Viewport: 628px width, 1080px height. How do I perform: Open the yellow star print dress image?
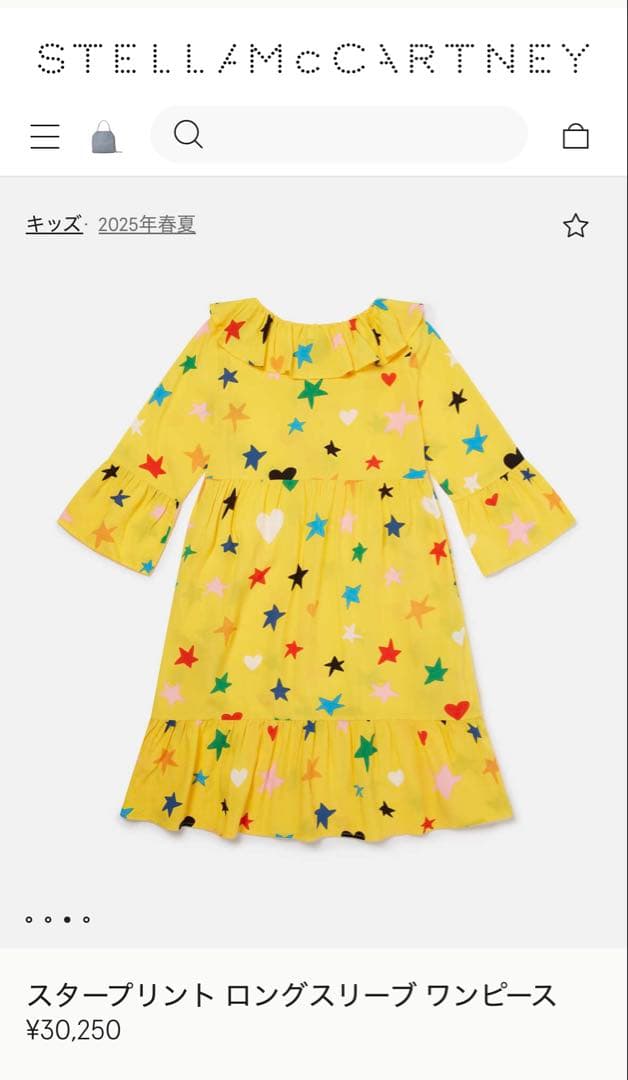(x=316, y=565)
